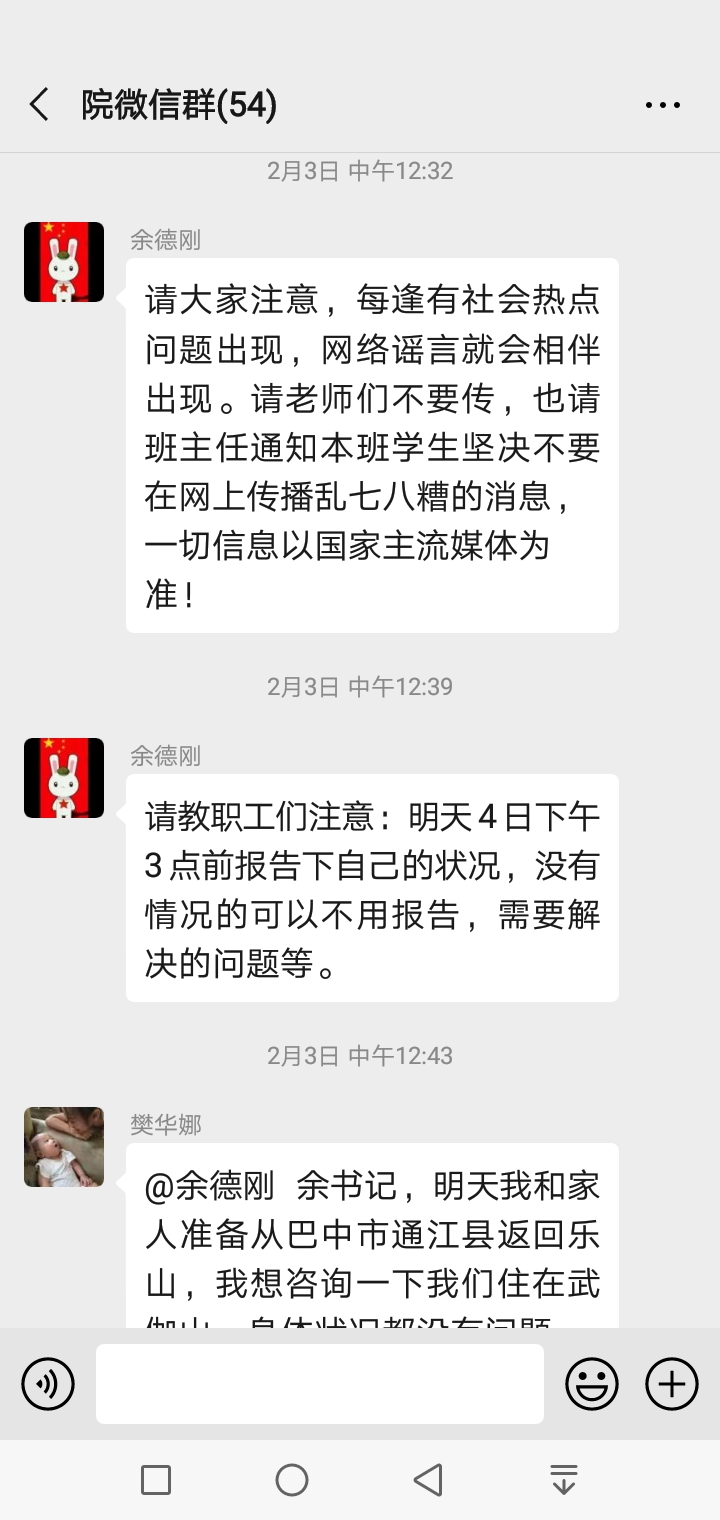
Task: Open 余德刚's avatar on the 12:32 message
Action: [64, 262]
